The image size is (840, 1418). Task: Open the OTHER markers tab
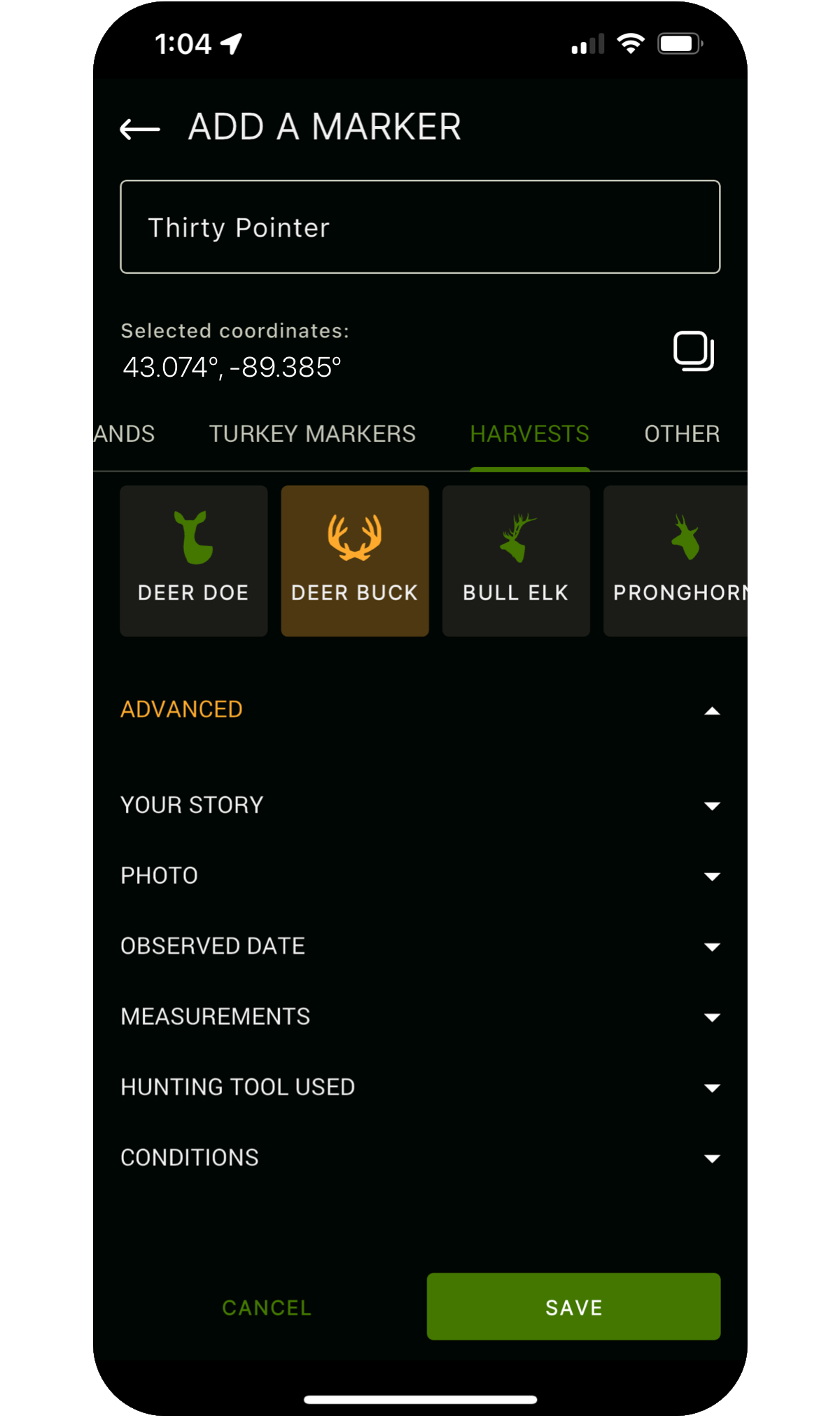(682, 434)
